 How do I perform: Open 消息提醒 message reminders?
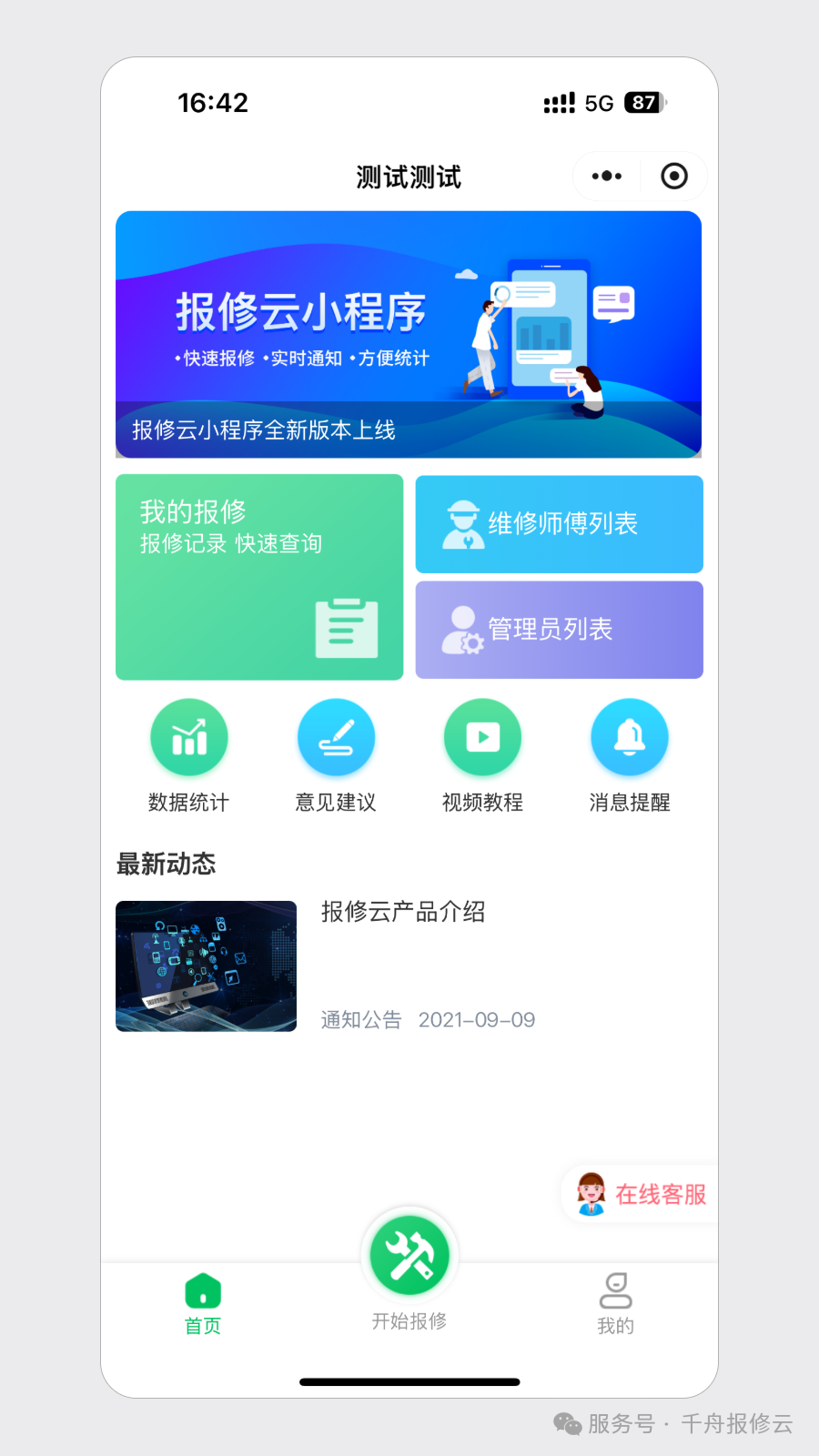(x=630, y=737)
